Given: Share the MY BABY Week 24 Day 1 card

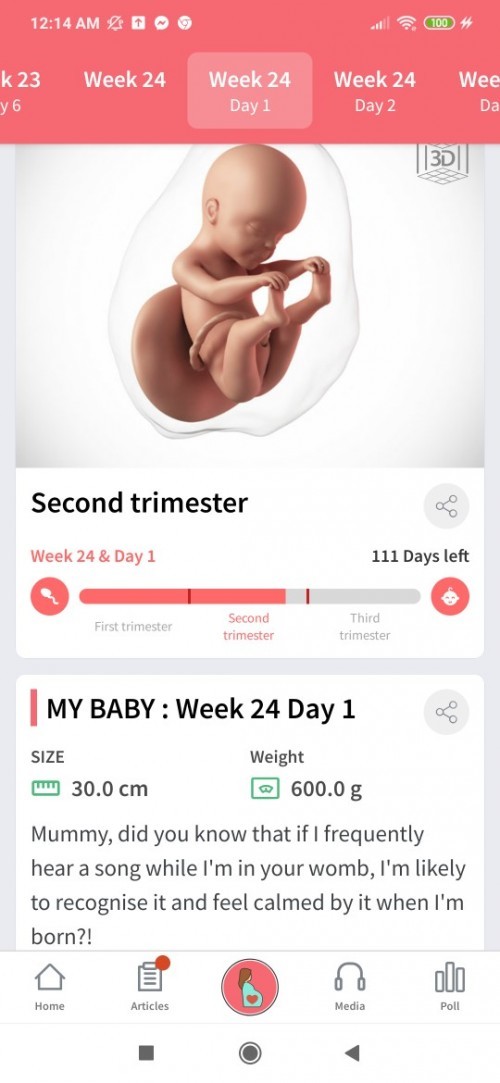Looking at the screenshot, I should (446, 712).
